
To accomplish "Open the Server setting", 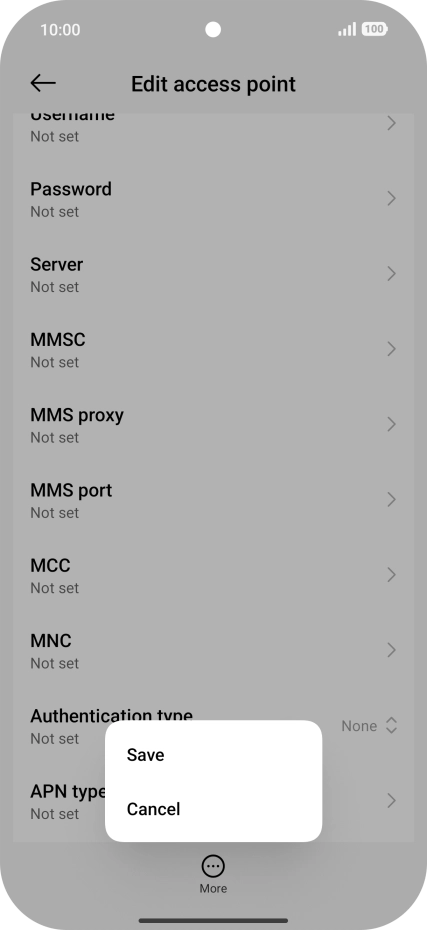I will (x=214, y=274).
